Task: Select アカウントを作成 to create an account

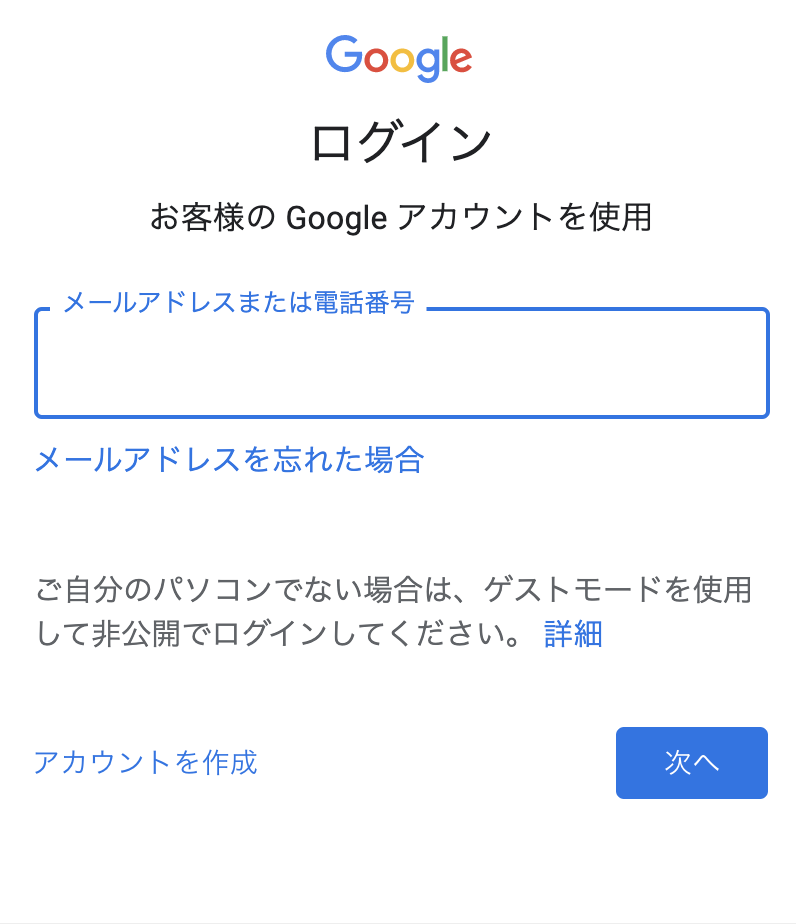Action: pos(146,763)
